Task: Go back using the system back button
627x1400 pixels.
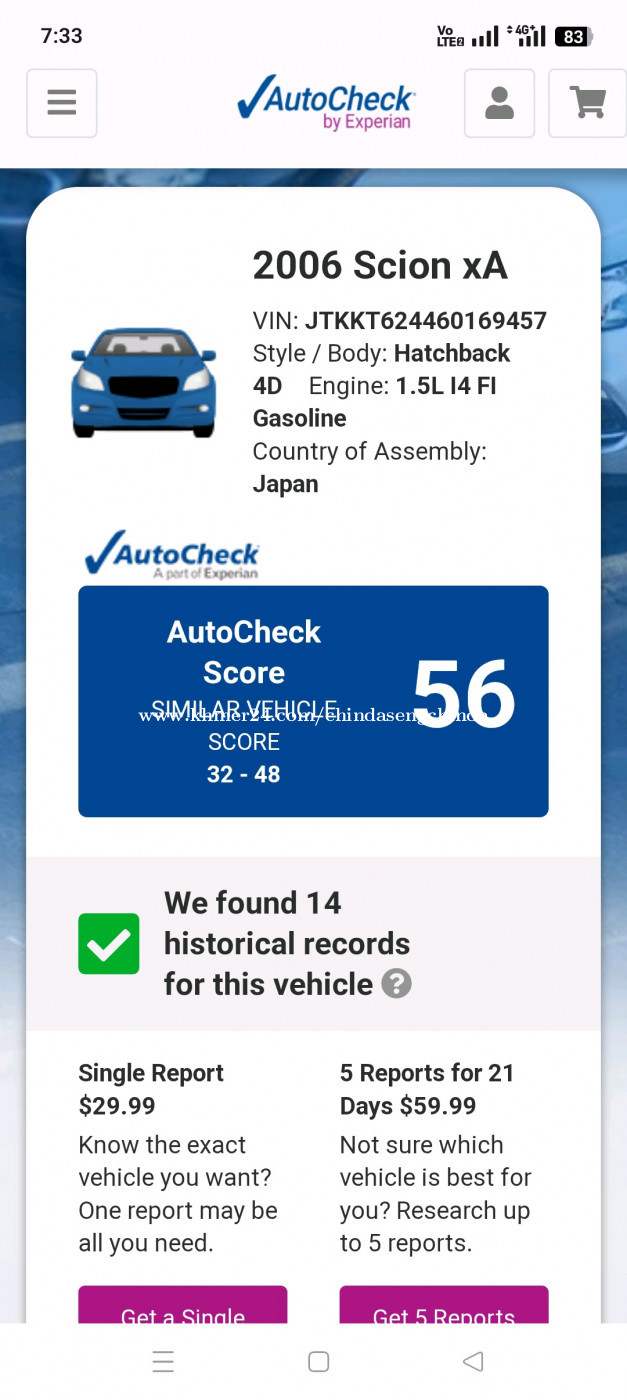Action: [473, 1361]
